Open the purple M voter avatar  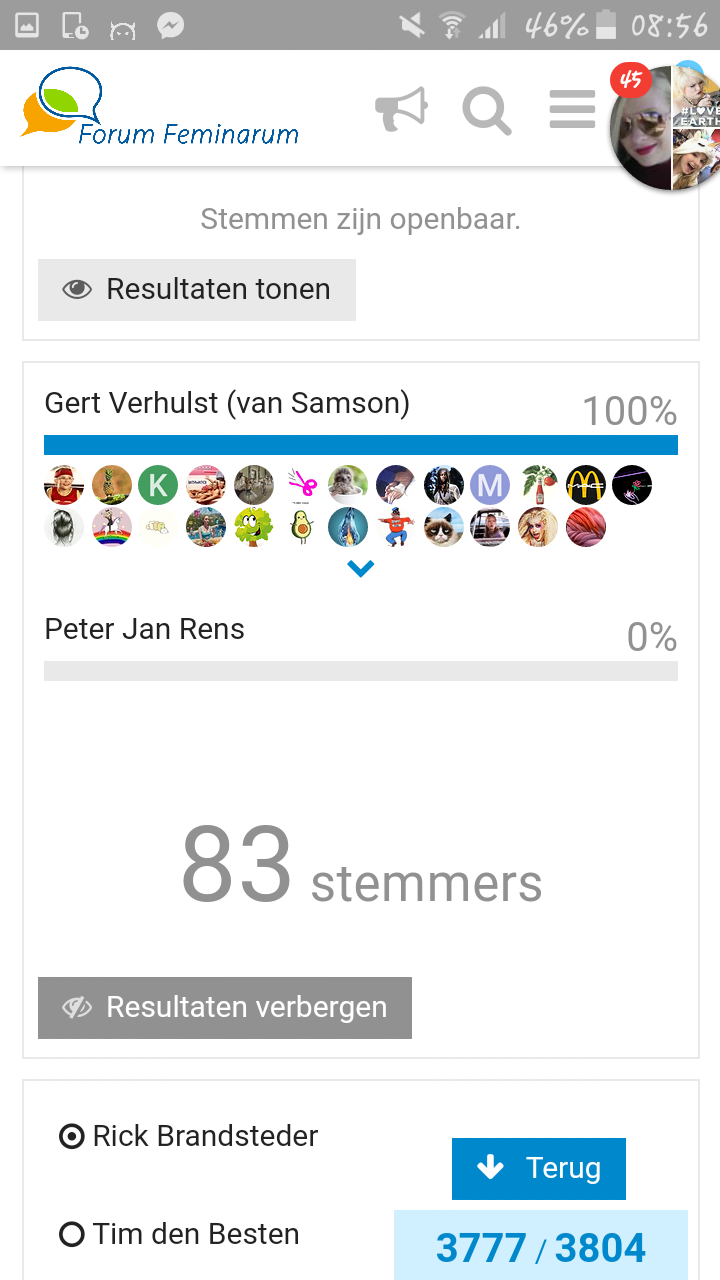pos(490,486)
